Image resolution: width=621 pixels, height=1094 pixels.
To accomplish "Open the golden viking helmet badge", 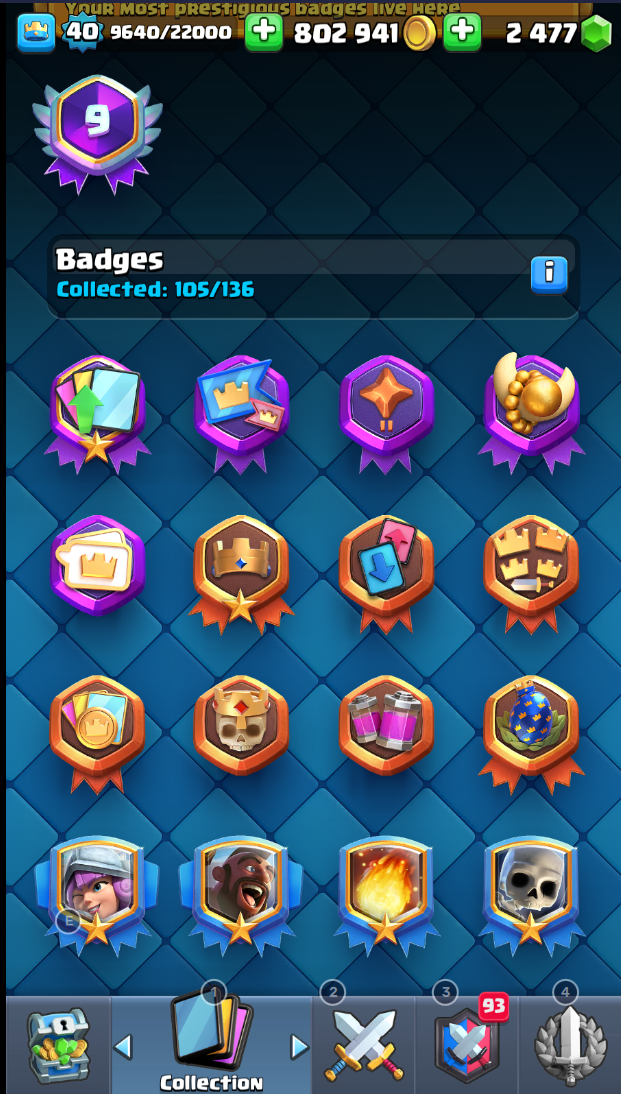I will coord(531,413).
